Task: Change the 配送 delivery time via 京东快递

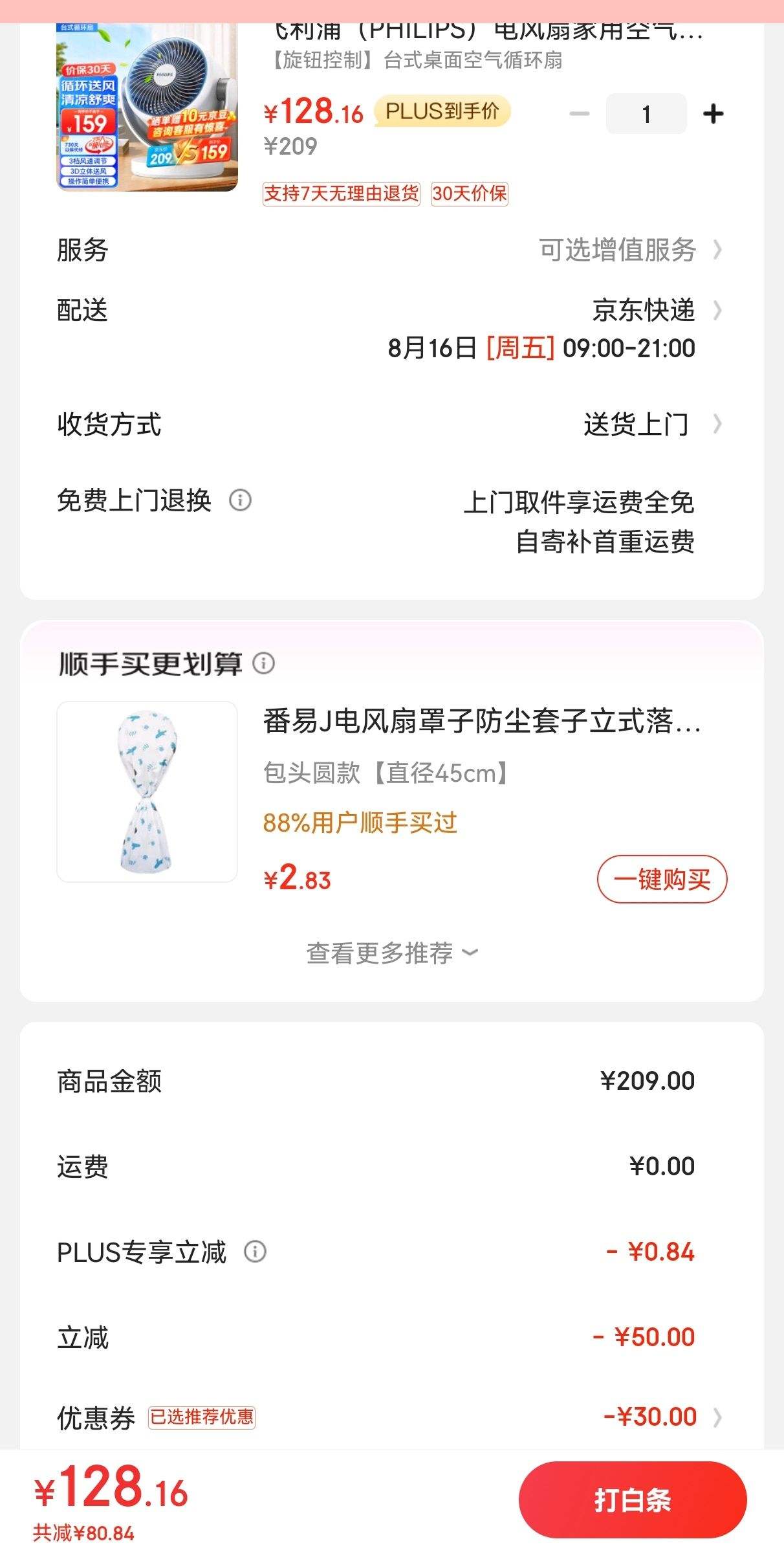Action: pyautogui.click(x=644, y=311)
